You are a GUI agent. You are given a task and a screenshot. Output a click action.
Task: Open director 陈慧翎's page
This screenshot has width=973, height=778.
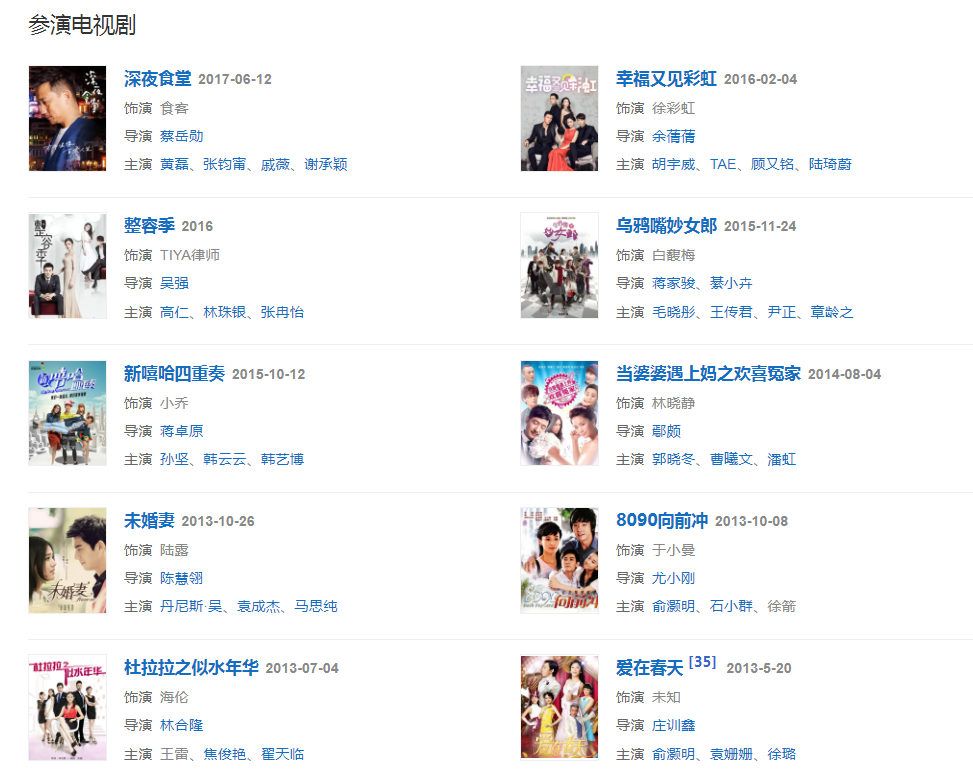(181, 578)
